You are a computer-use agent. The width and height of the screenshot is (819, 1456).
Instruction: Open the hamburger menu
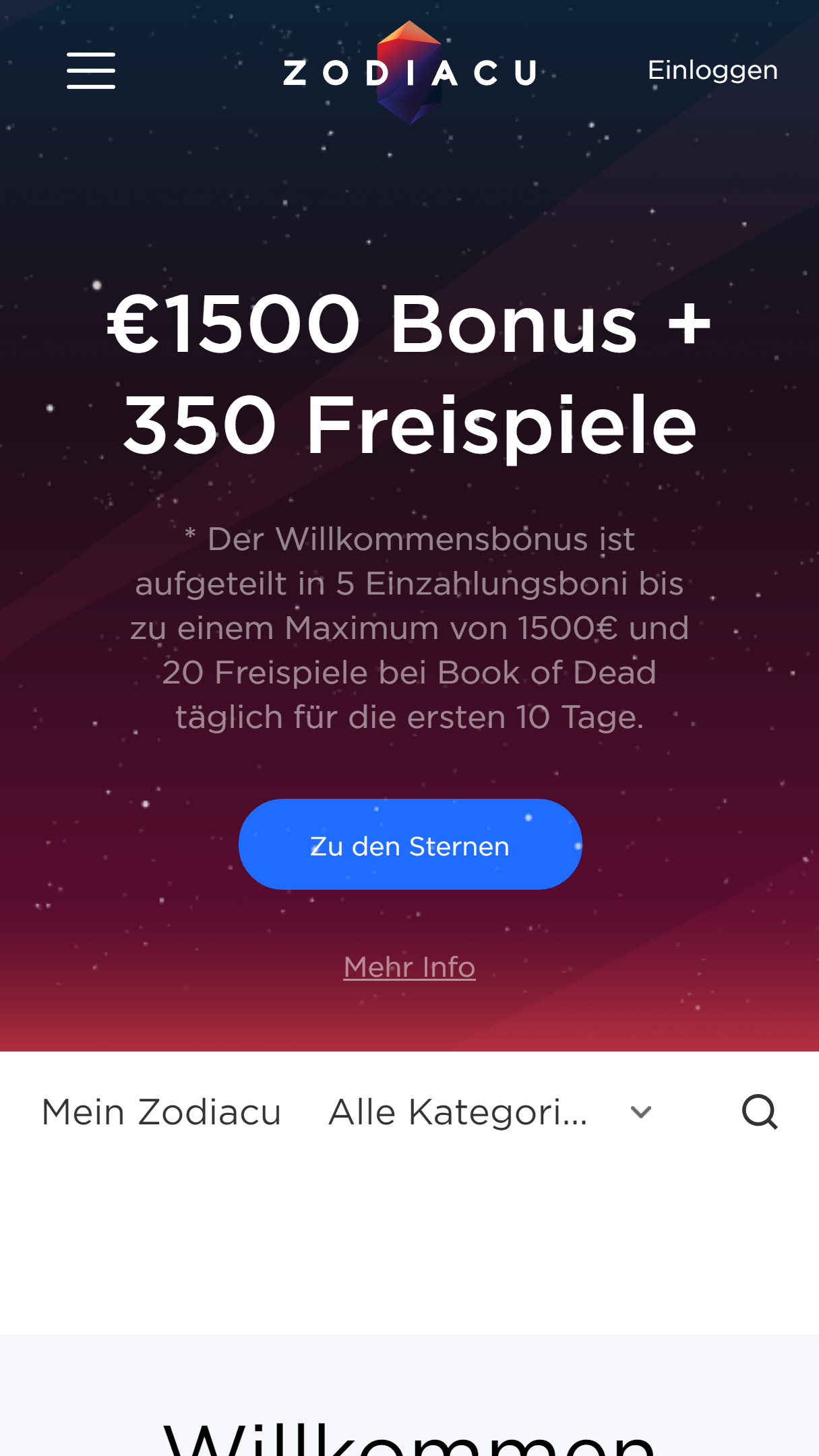[91, 71]
